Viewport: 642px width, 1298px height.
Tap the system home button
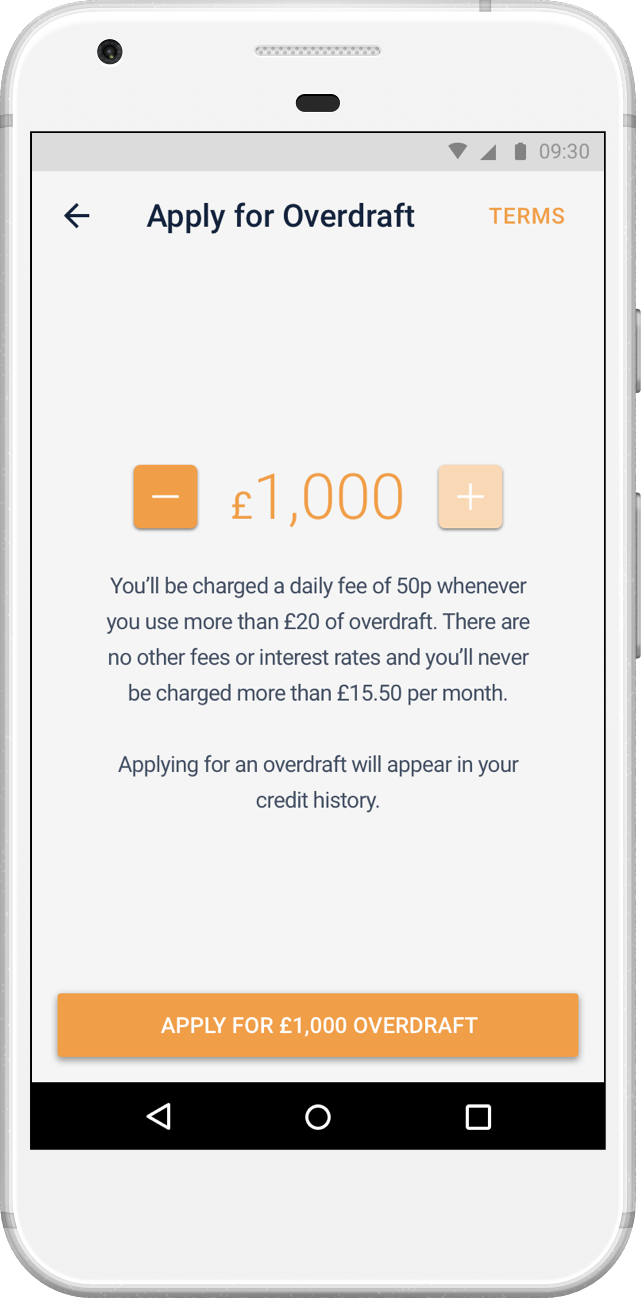[x=318, y=1117]
